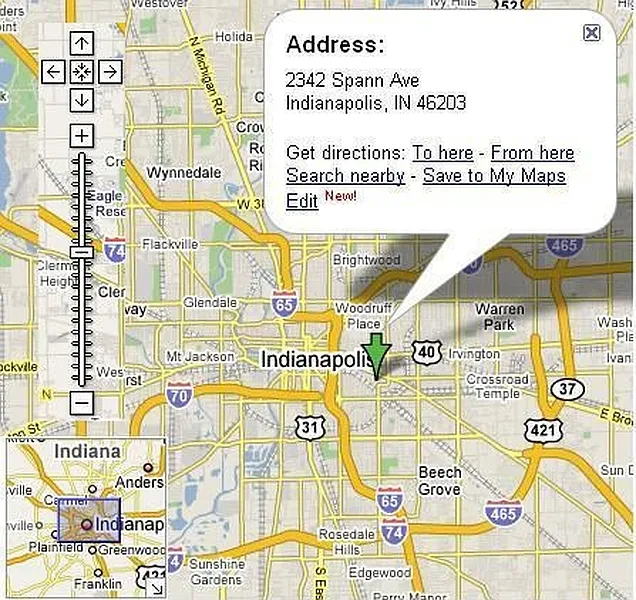Get directions From here
Image resolution: width=636 pixels, height=600 pixels.
click(x=532, y=153)
